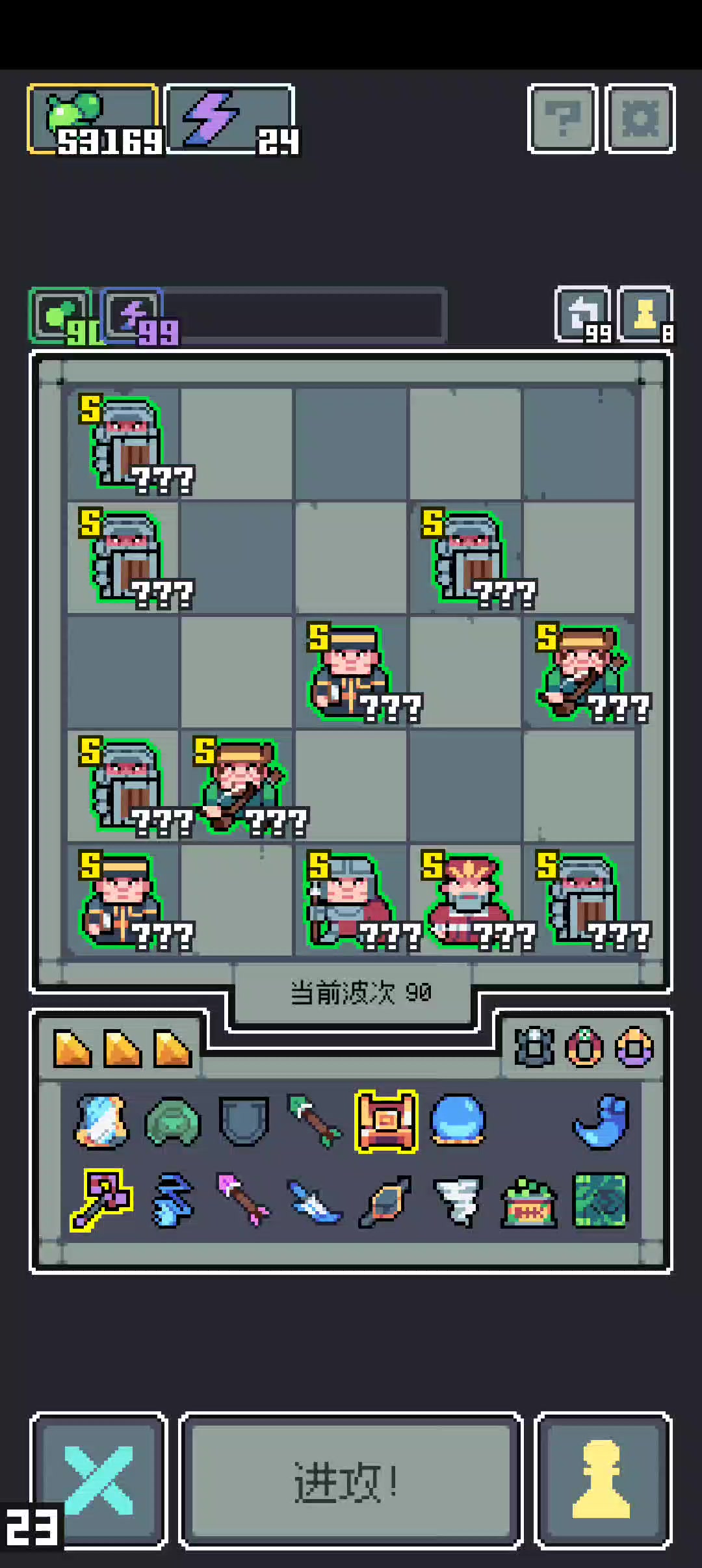702x1568 pixels.
Task: Select the blue ghost item
Action: [x=601, y=1121]
